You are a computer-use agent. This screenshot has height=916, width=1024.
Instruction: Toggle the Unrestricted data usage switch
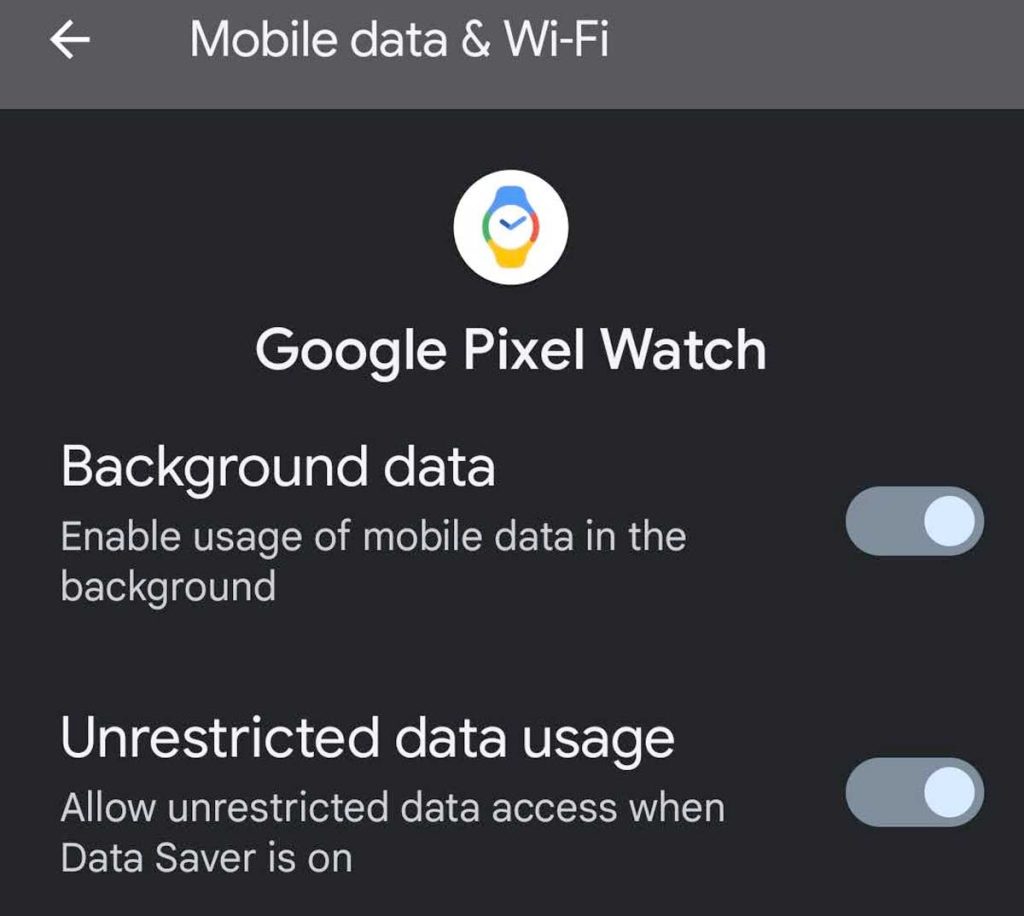click(x=914, y=792)
